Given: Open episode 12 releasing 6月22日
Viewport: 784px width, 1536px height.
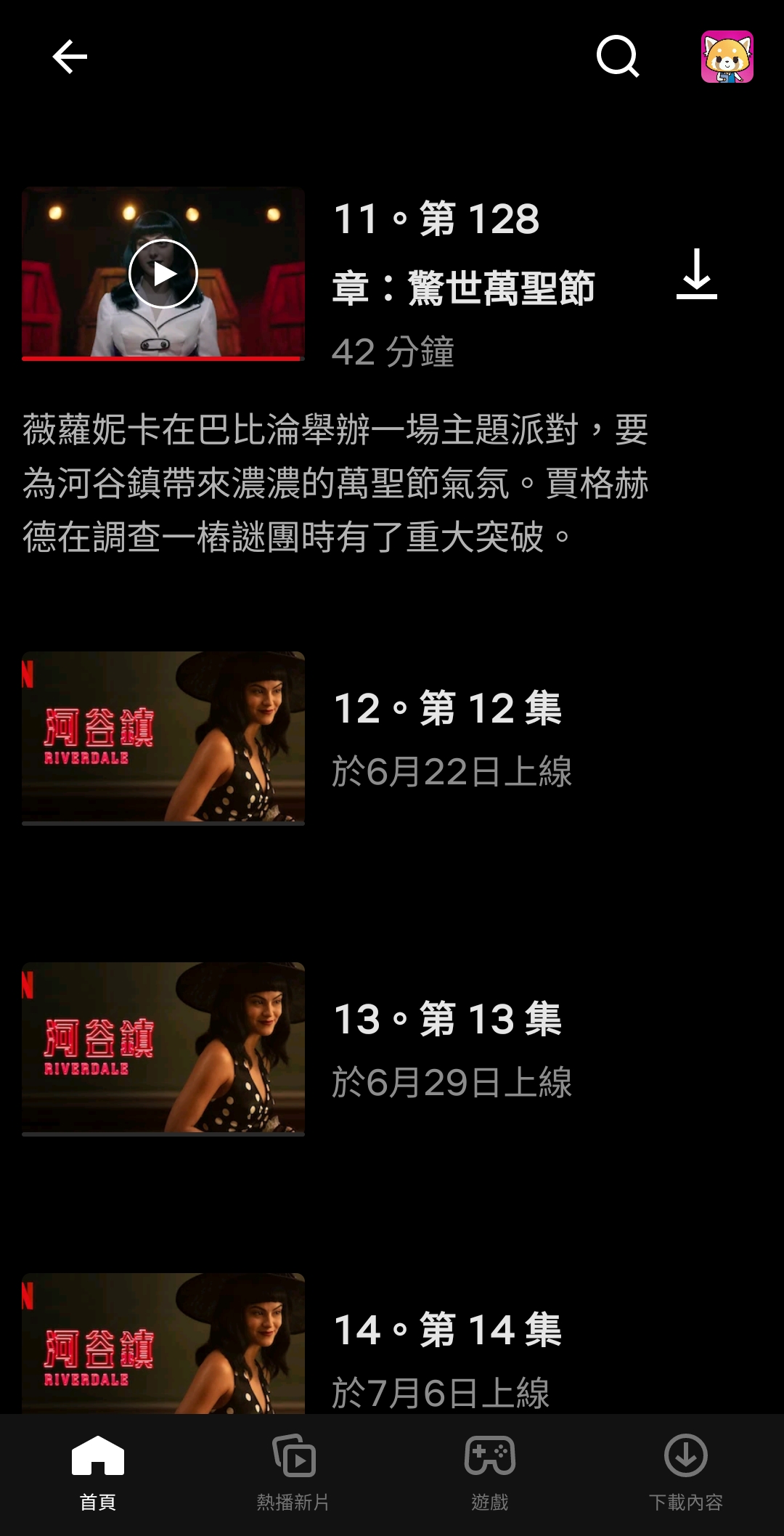Looking at the screenshot, I should click(163, 737).
